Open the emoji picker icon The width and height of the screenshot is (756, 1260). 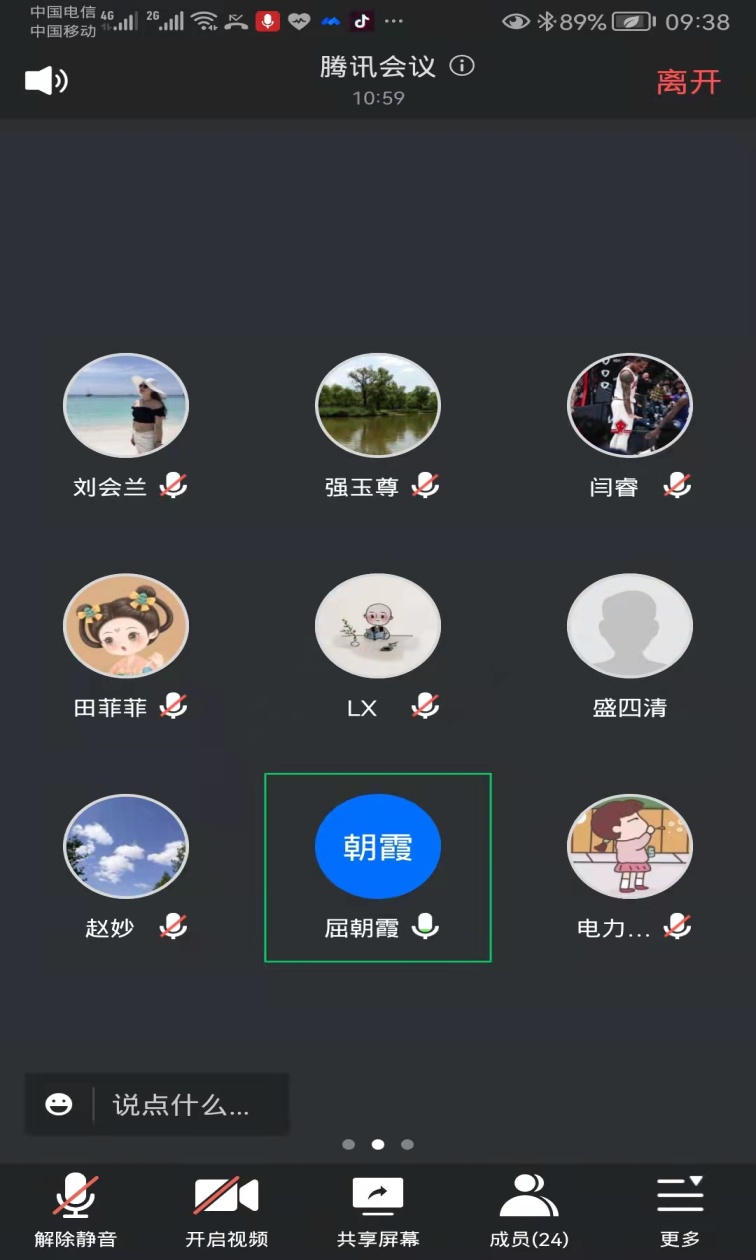(59, 1105)
